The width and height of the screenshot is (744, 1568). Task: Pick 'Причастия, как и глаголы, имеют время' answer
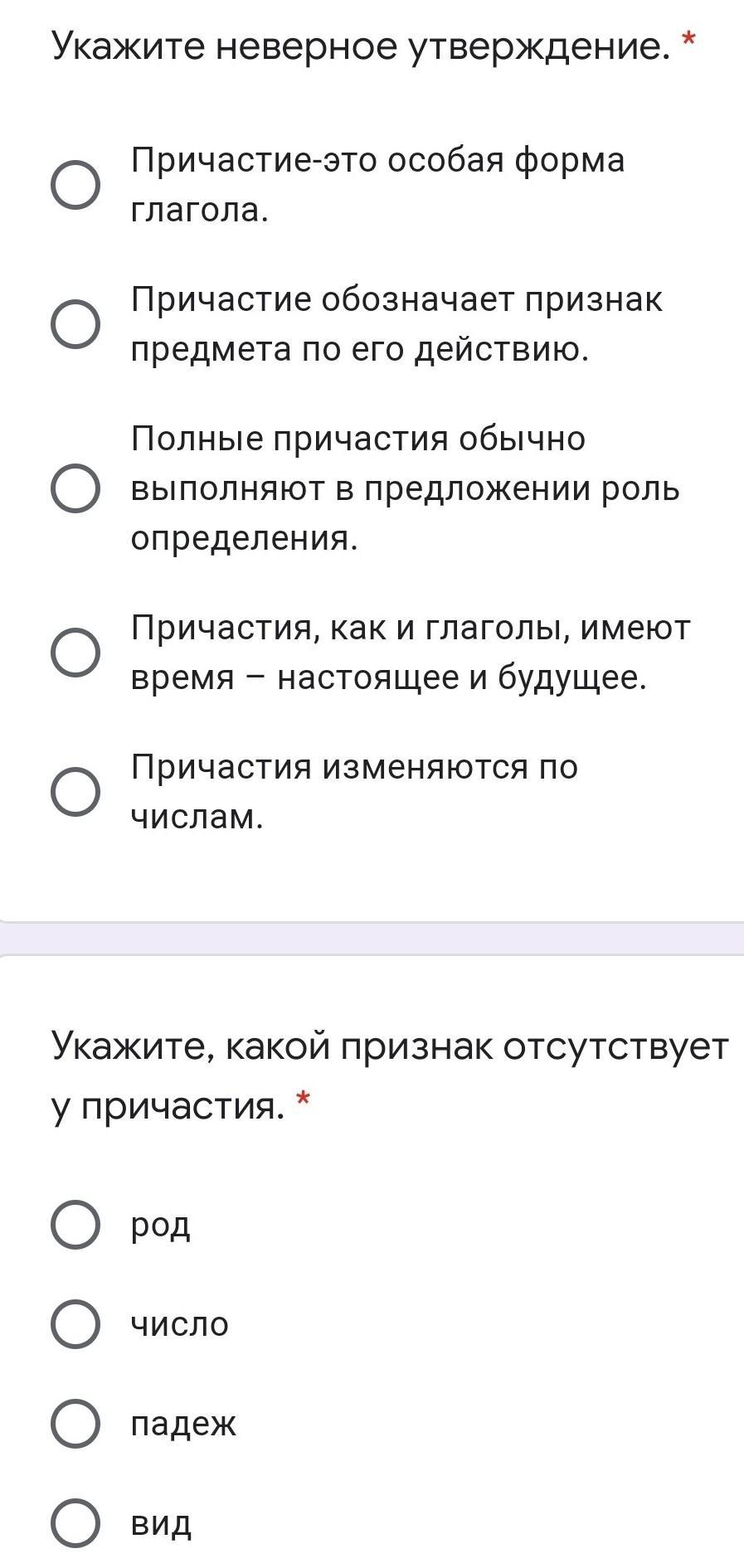pyautogui.click(x=75, y=653)
